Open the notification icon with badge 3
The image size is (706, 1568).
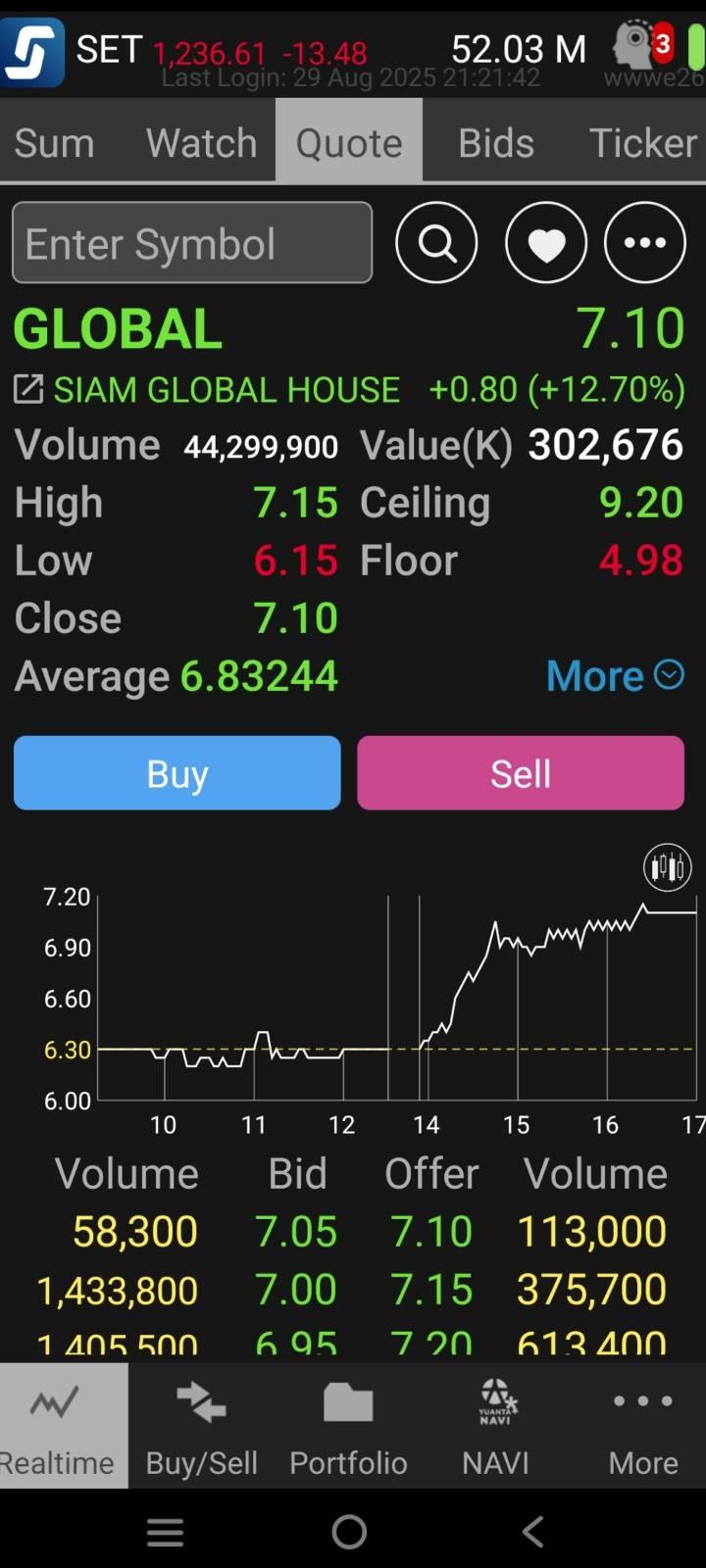point(644,45)
